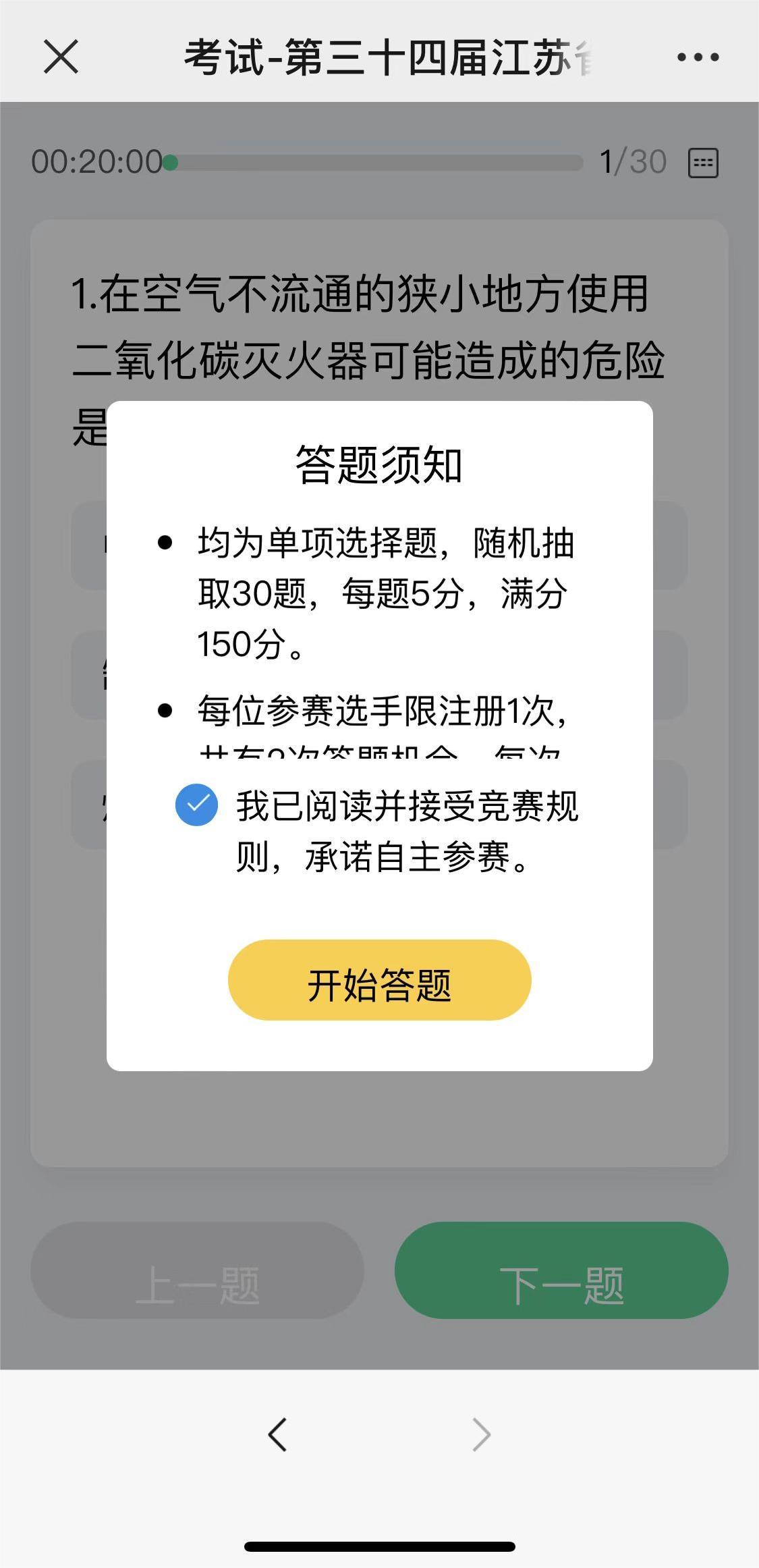Uncheck the 我已阅读并接受竞赛规则 checkbox
This screenshot has height=1568, width=759.
(x=196, y=805)
